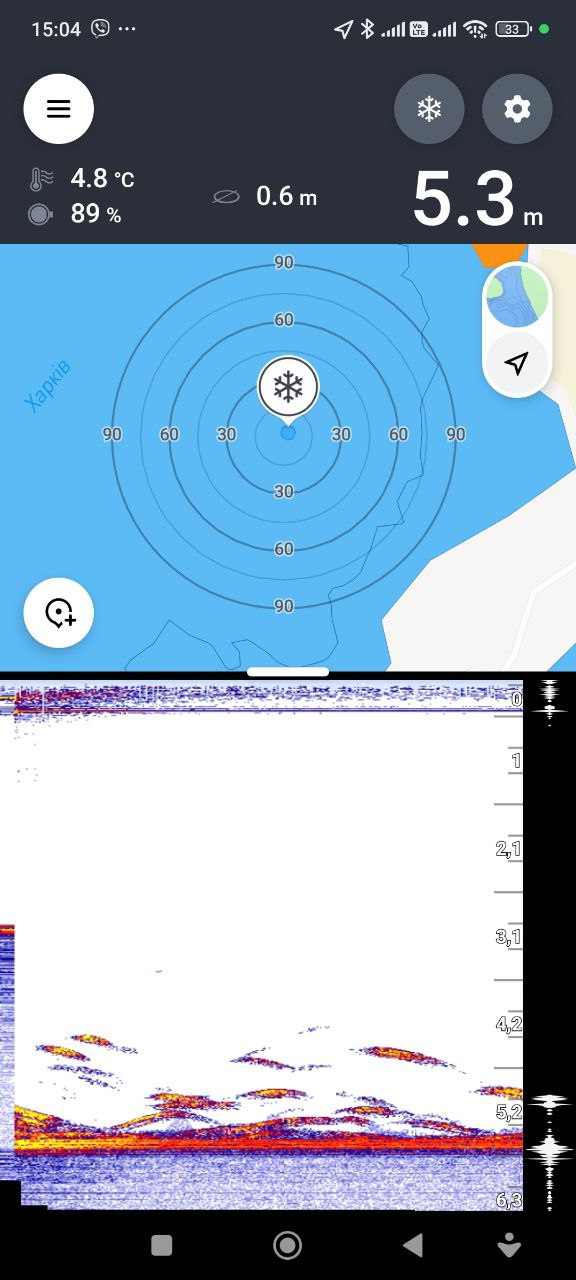
Task: Go to the home screen
Action: click(288, 1245)
